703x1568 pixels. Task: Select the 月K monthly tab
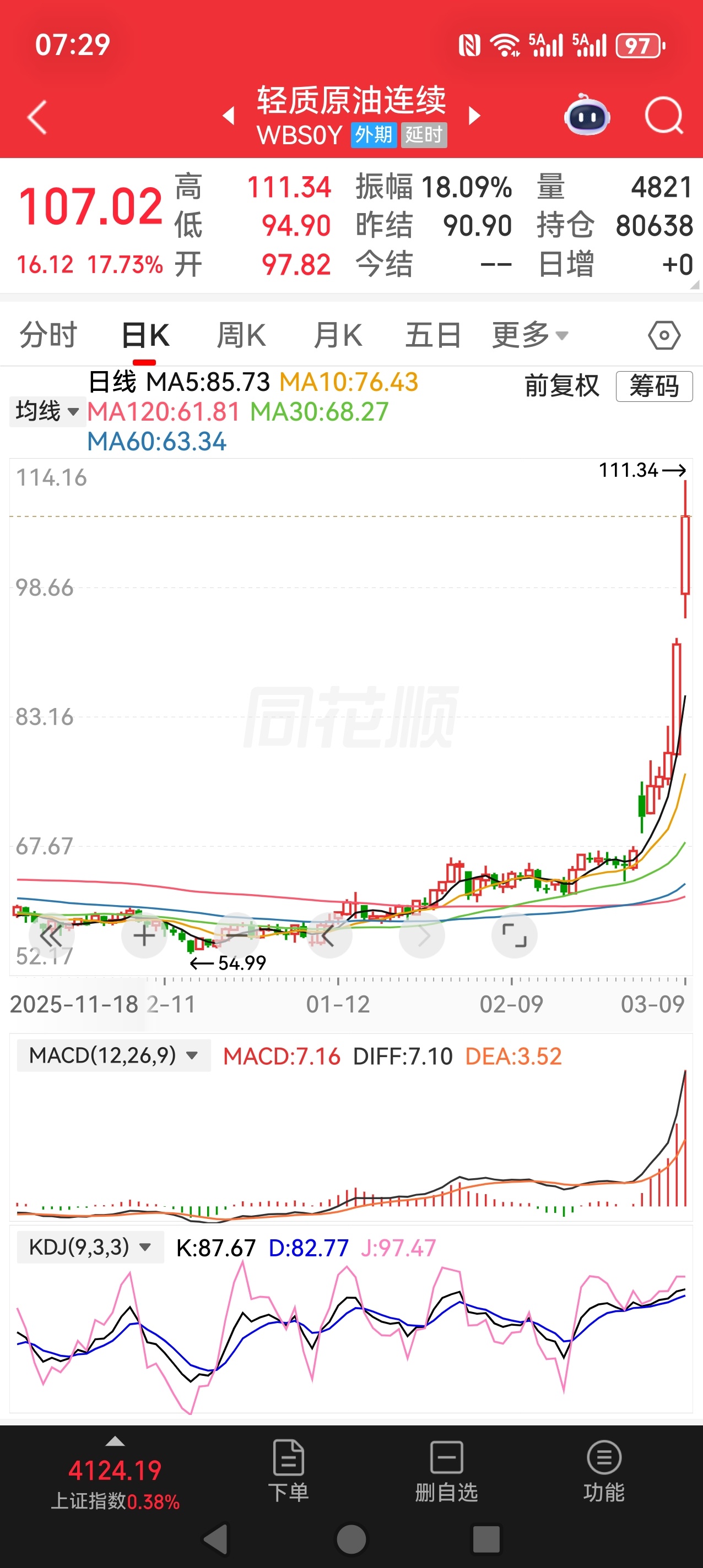click(338, 334)
